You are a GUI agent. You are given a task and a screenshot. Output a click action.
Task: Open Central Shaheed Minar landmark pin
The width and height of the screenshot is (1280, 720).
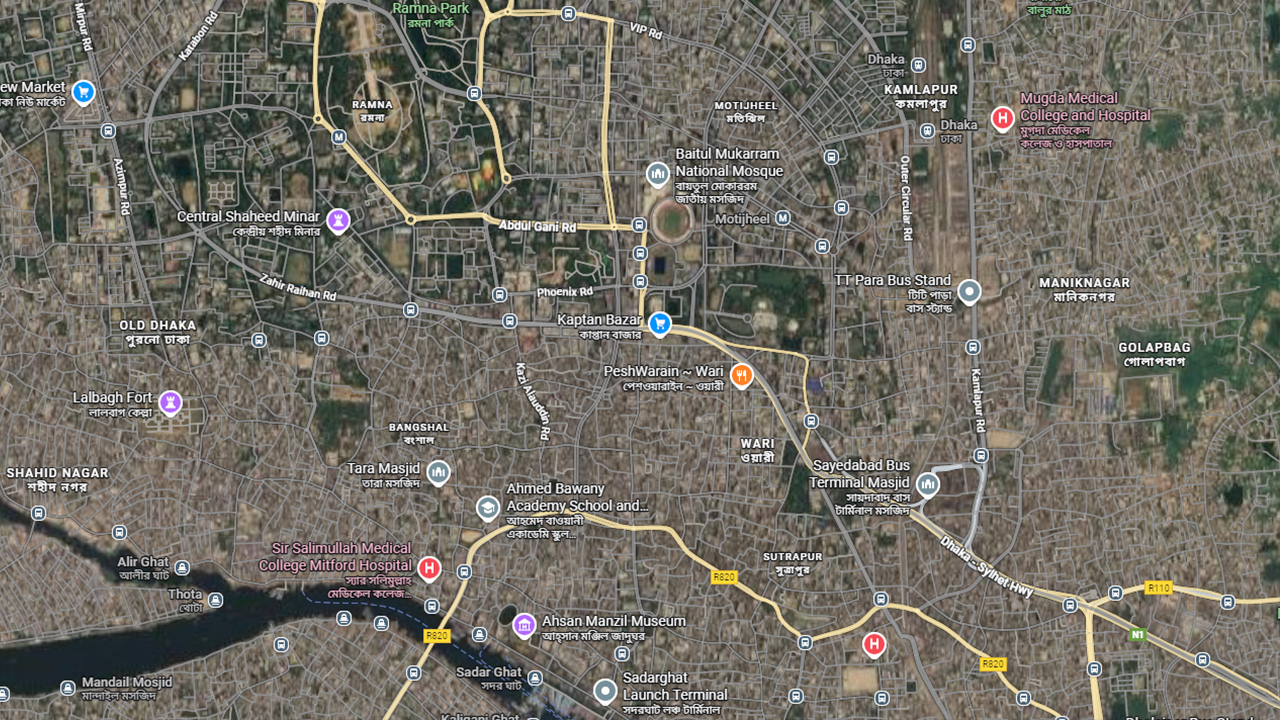[x=338, y=220]
